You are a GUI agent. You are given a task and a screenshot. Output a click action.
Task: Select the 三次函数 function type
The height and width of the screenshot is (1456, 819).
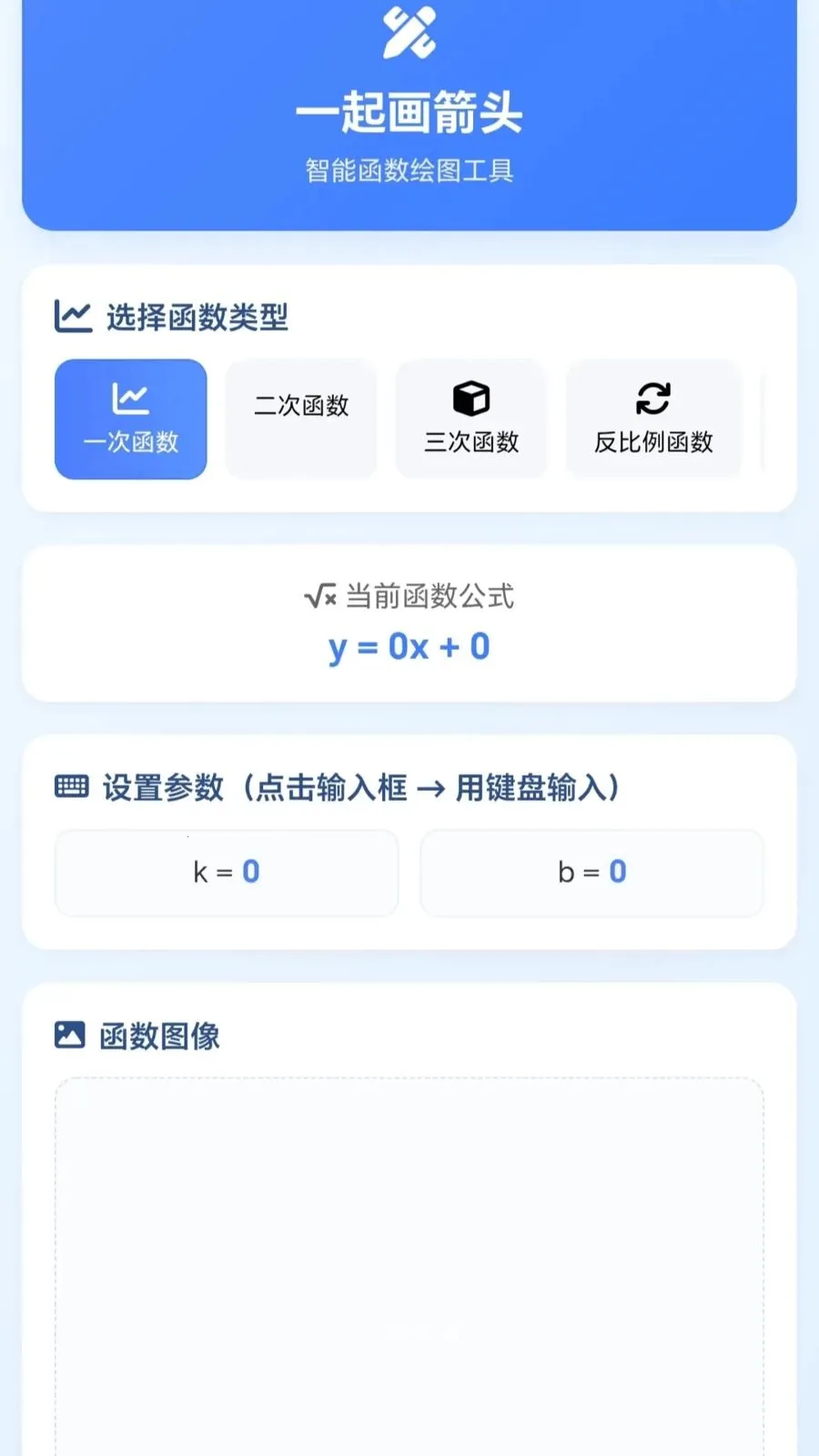point(470,419)
